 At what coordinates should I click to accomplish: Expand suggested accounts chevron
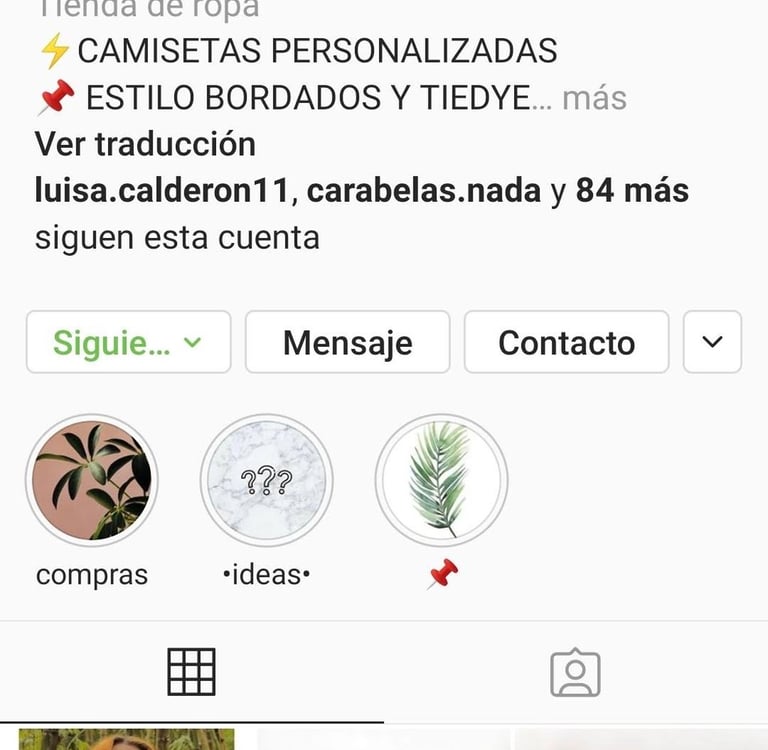[712, 342]
